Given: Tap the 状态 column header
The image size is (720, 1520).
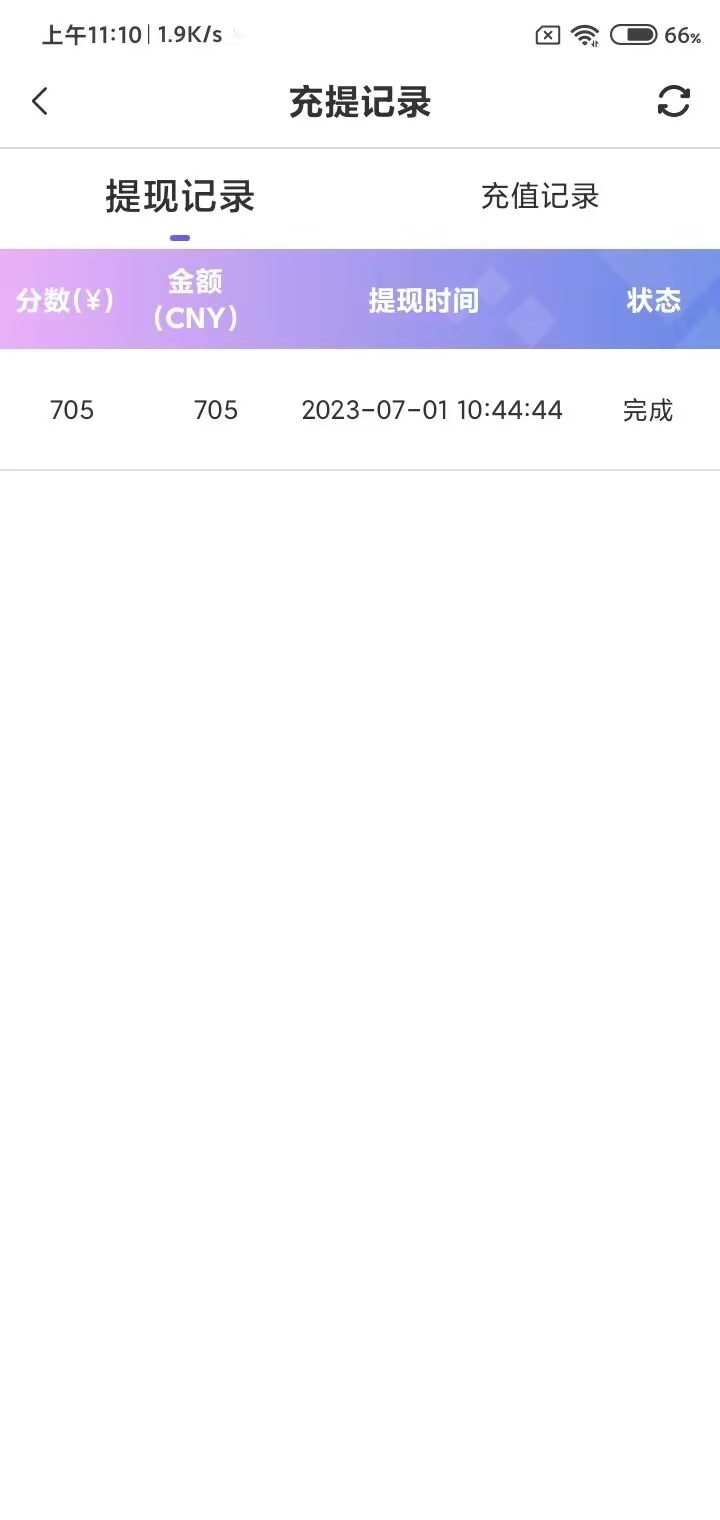Looking at the screenshot, I should [654, 299].
